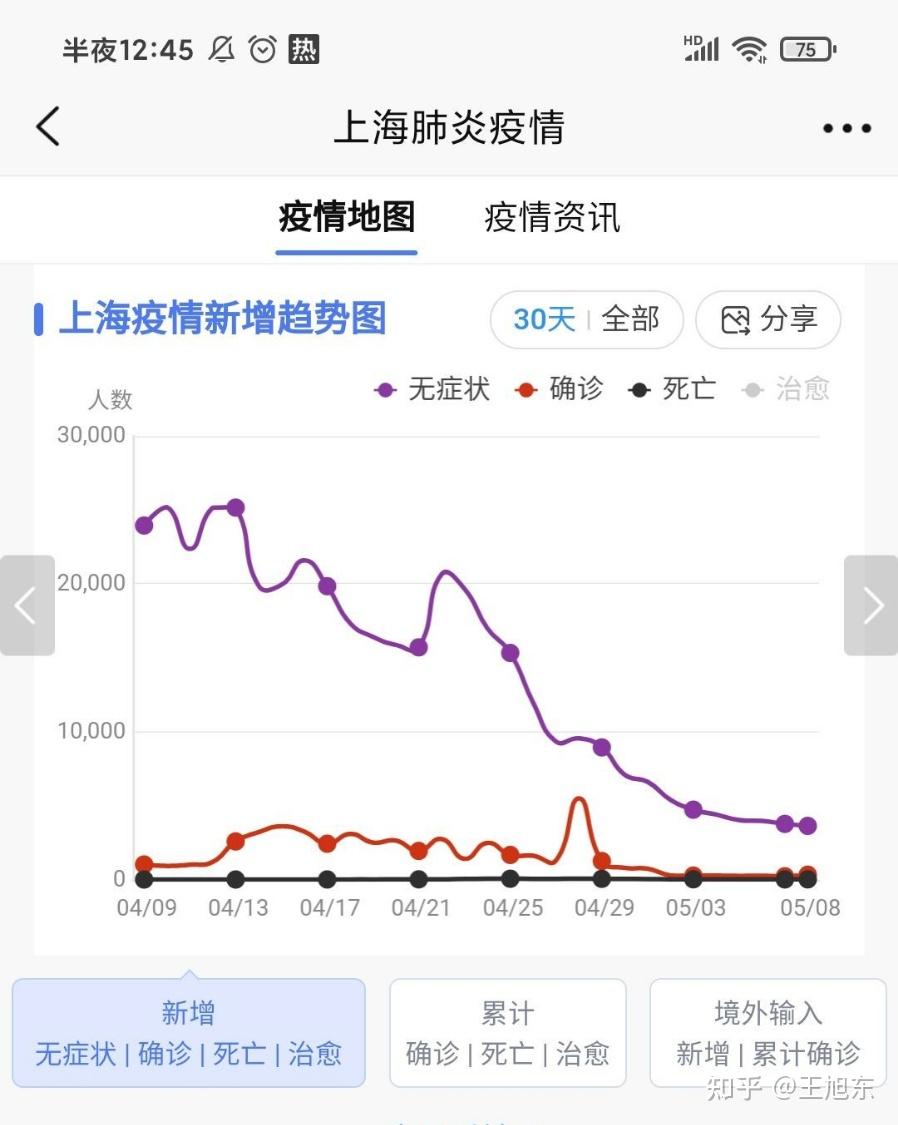The width and height of the screenshot is (898, 1125).
Task: Tap the battery indicator showing 75
Action: click(x=806, y=49)
